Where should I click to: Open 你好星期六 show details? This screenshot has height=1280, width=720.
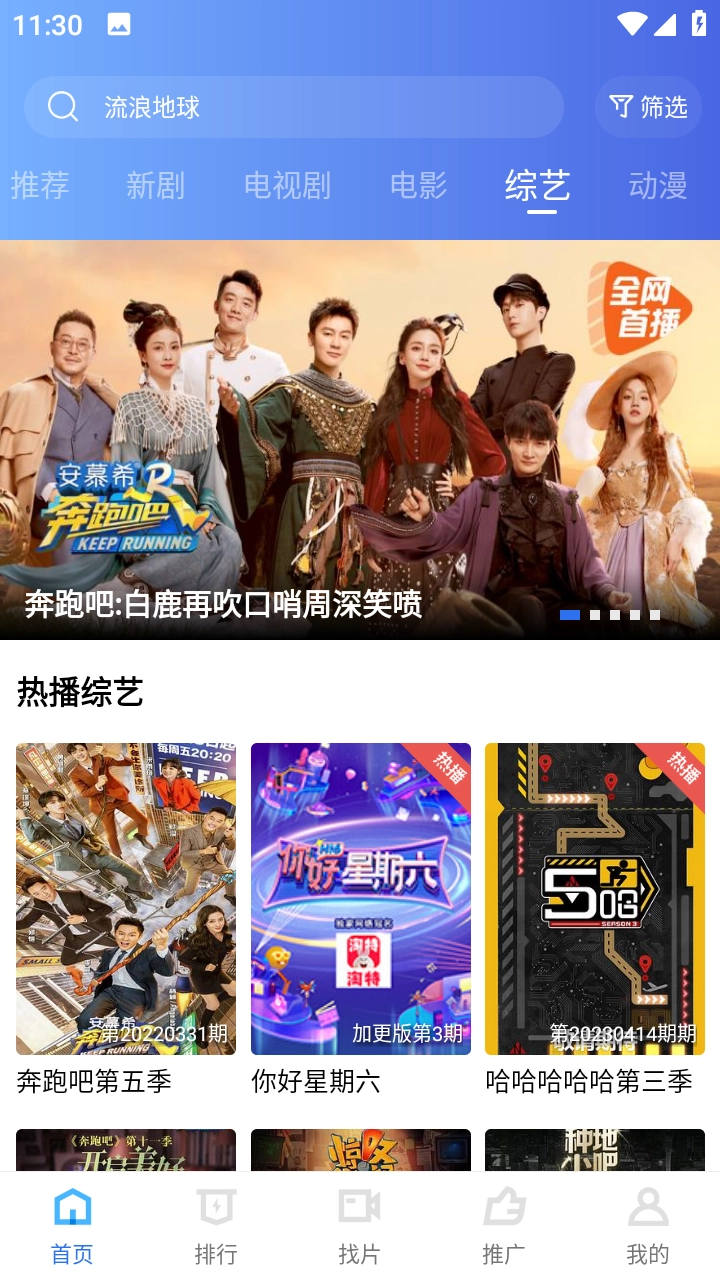361,895
